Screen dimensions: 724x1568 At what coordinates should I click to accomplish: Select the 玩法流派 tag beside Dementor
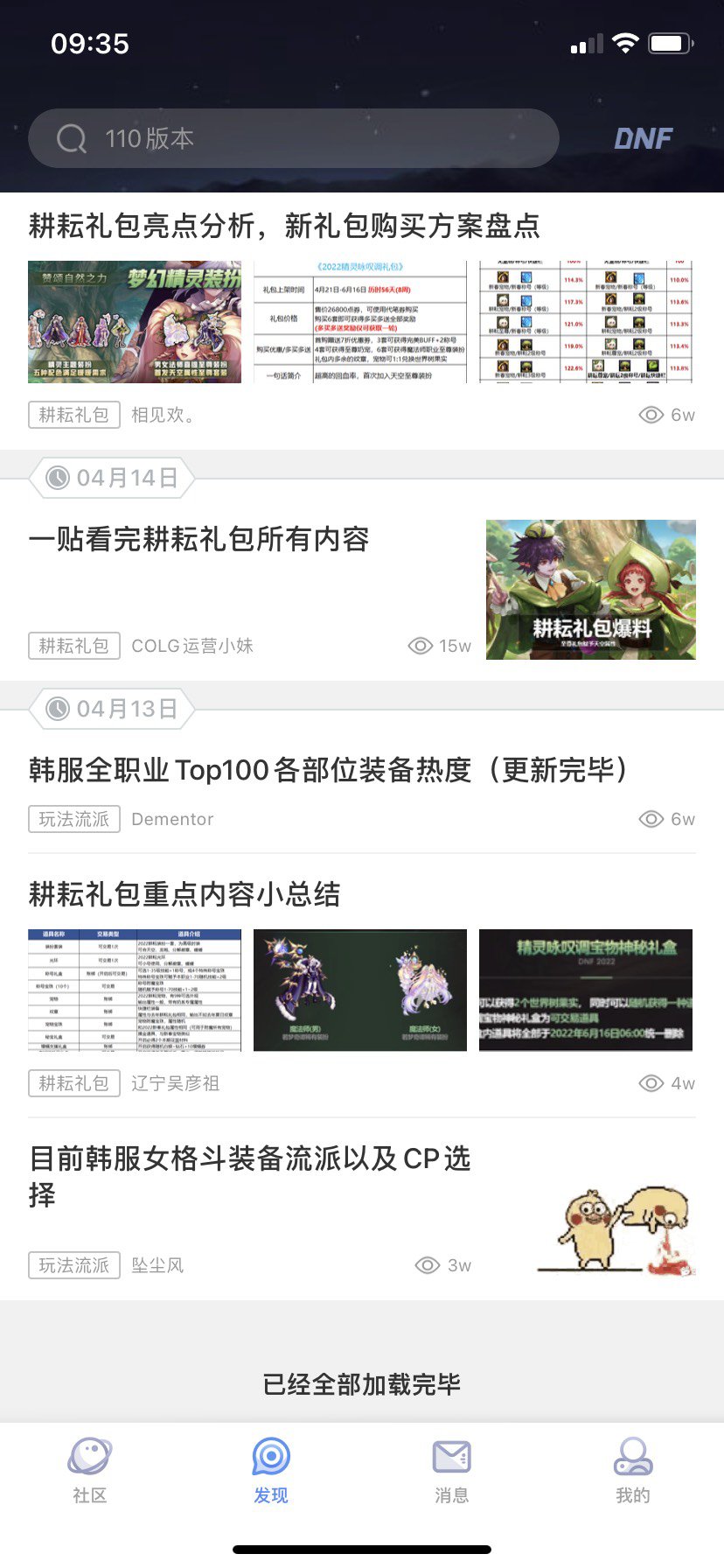click(73, 819)
